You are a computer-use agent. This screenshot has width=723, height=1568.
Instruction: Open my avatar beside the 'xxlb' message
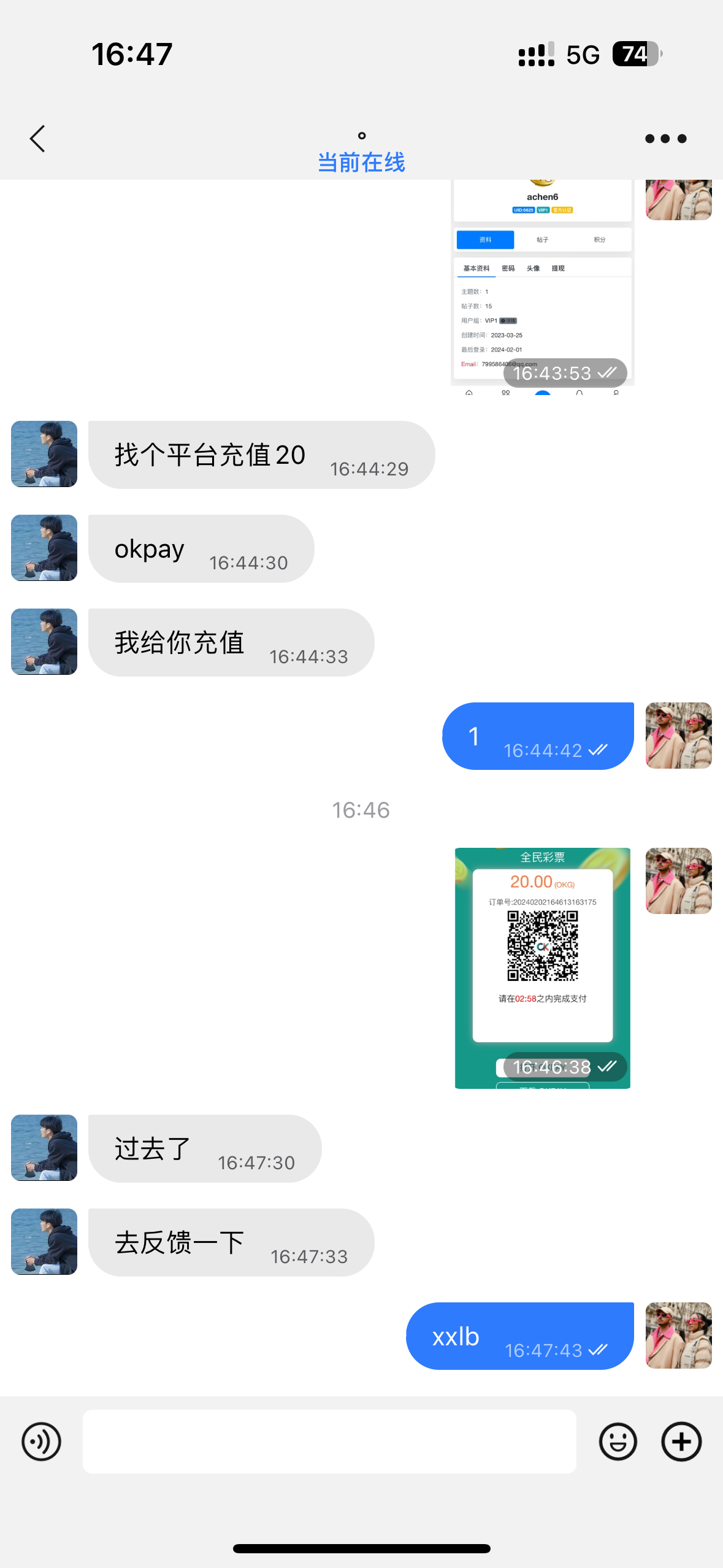(678, 1335)
